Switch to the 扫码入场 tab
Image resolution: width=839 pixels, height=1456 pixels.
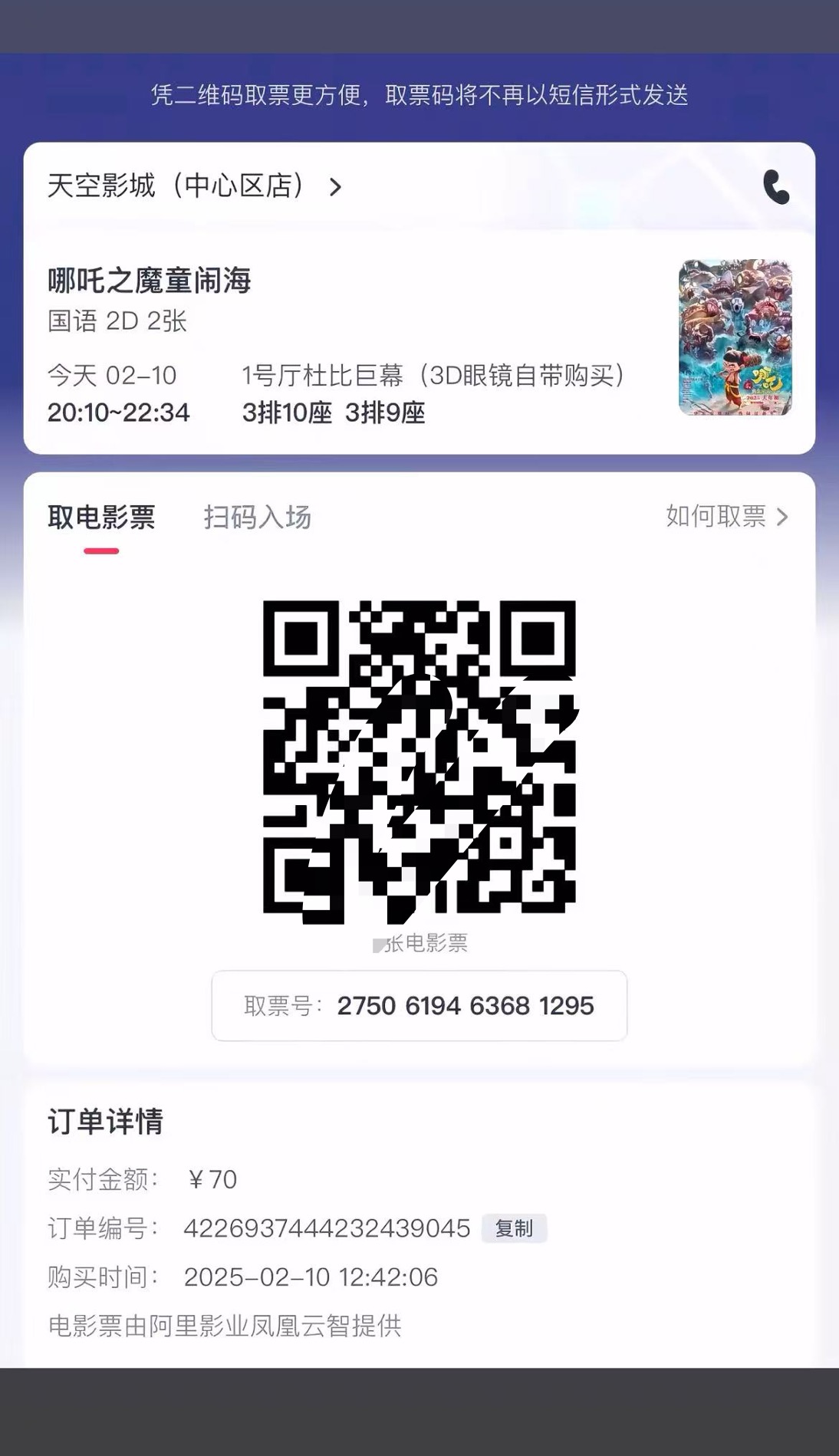click(257, 518)
